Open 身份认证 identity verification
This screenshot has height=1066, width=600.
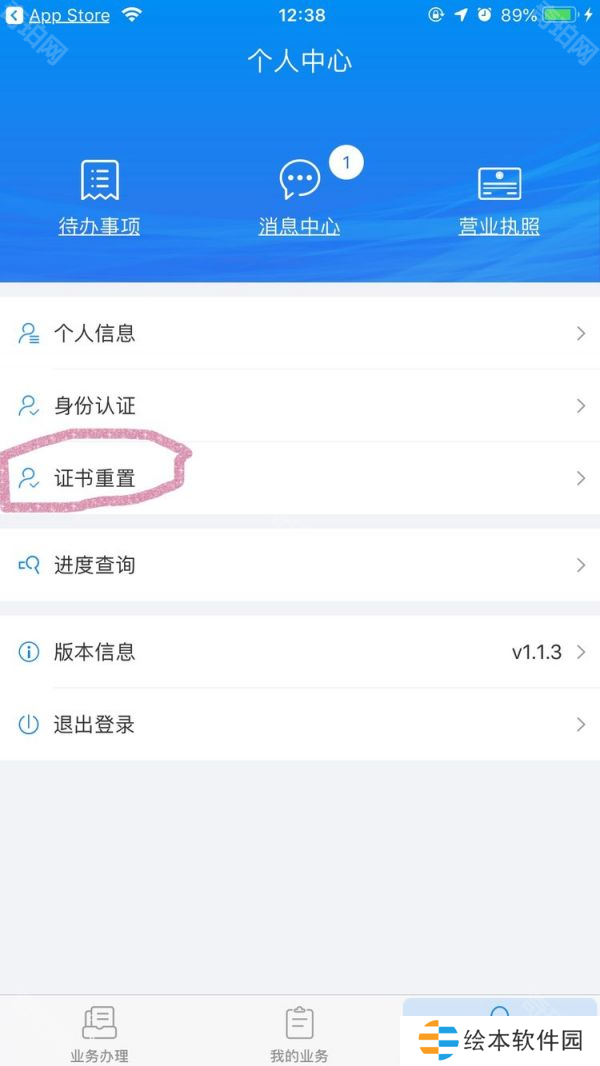[300, 406]
